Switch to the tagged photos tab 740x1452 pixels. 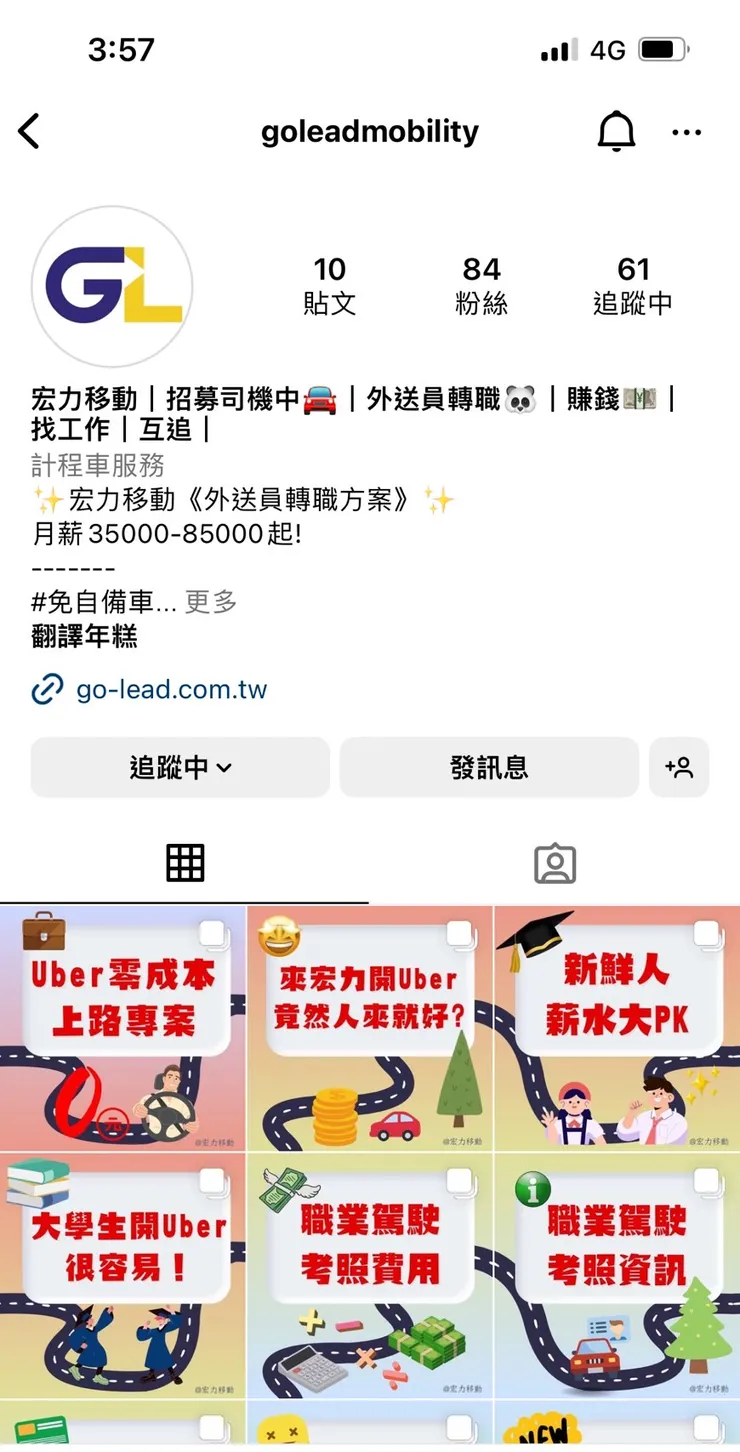[x=555, y=863]
